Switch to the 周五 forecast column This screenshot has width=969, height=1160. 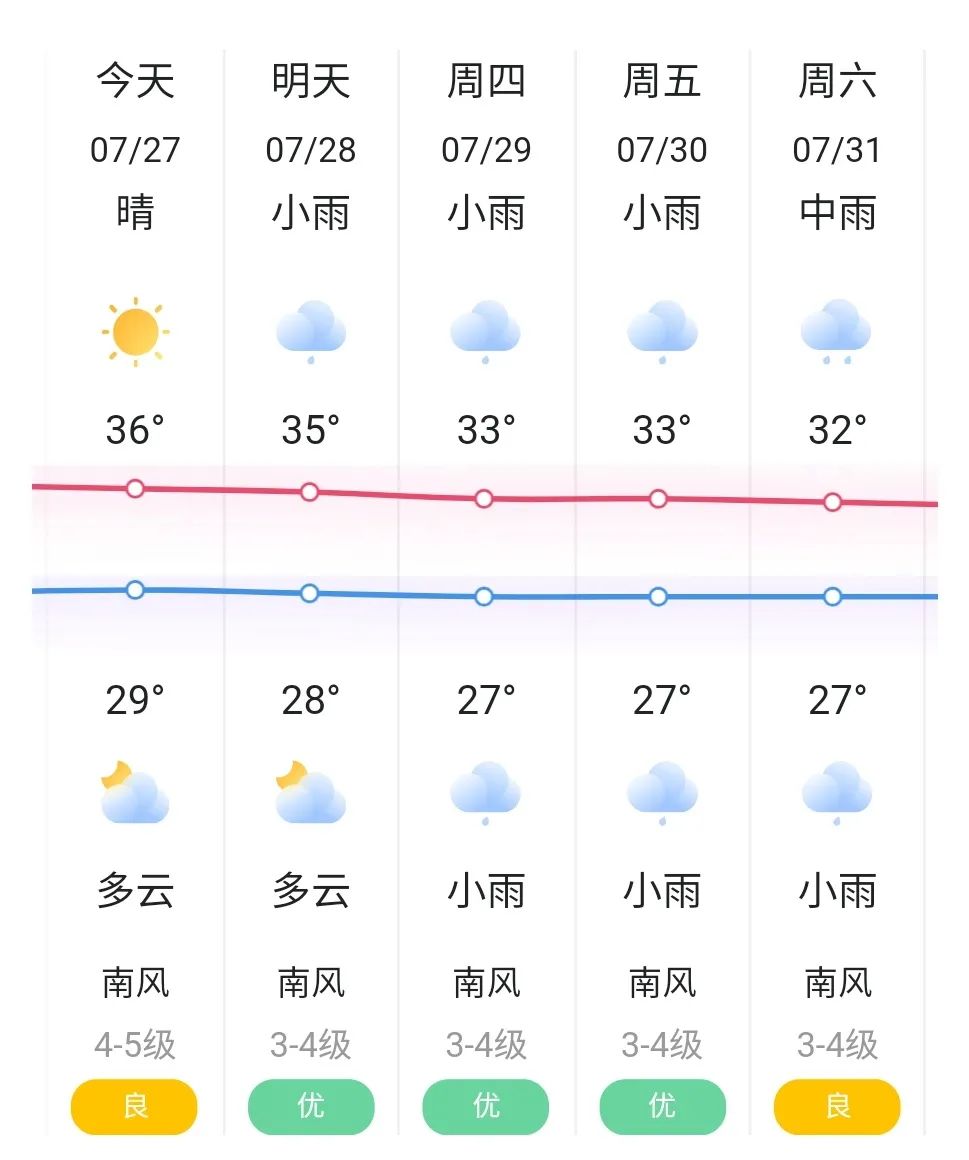pyautogui.click(x=660, y=82)
